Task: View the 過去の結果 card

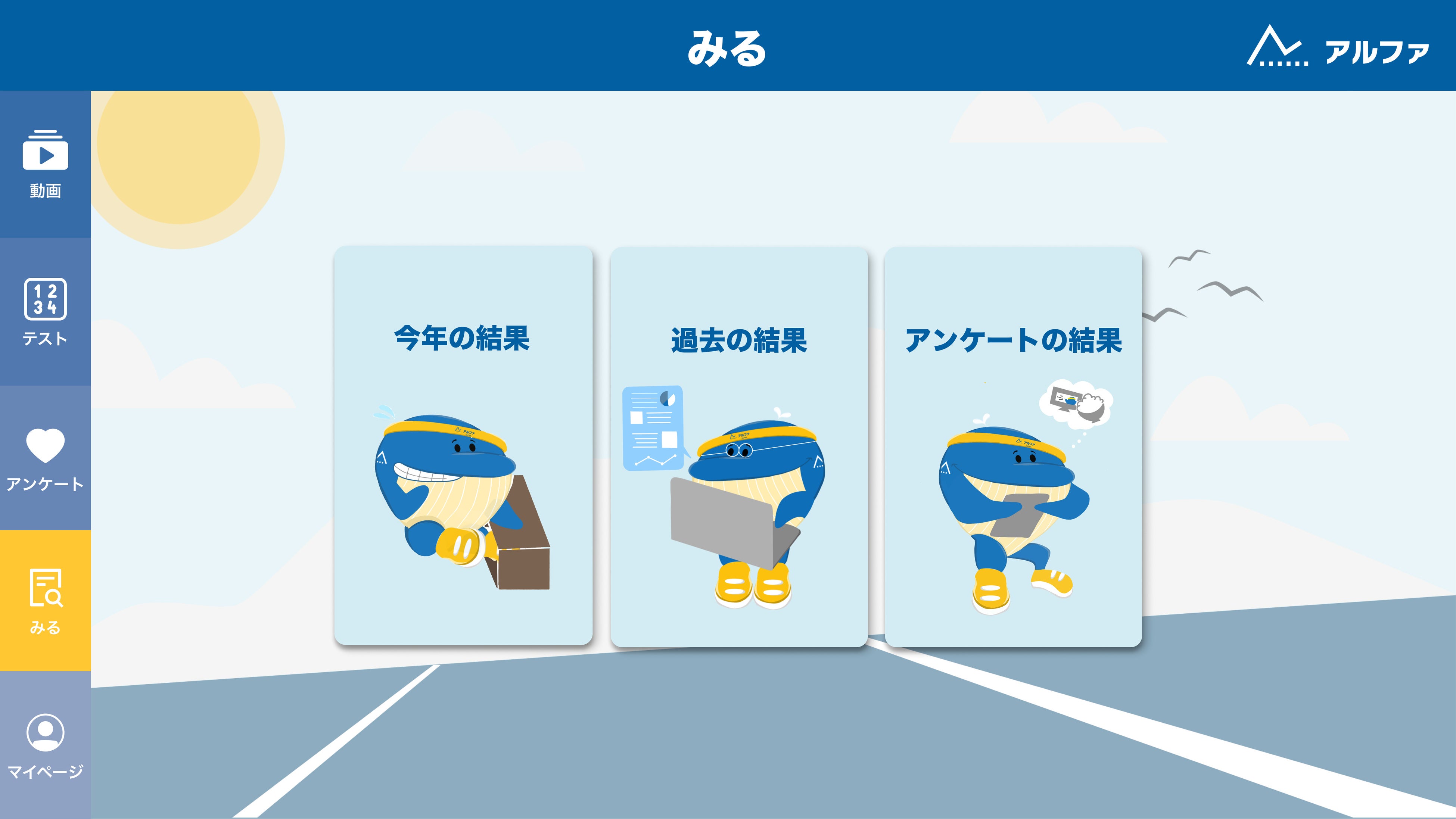Action: pyautogui.click(x=739, y=446)
